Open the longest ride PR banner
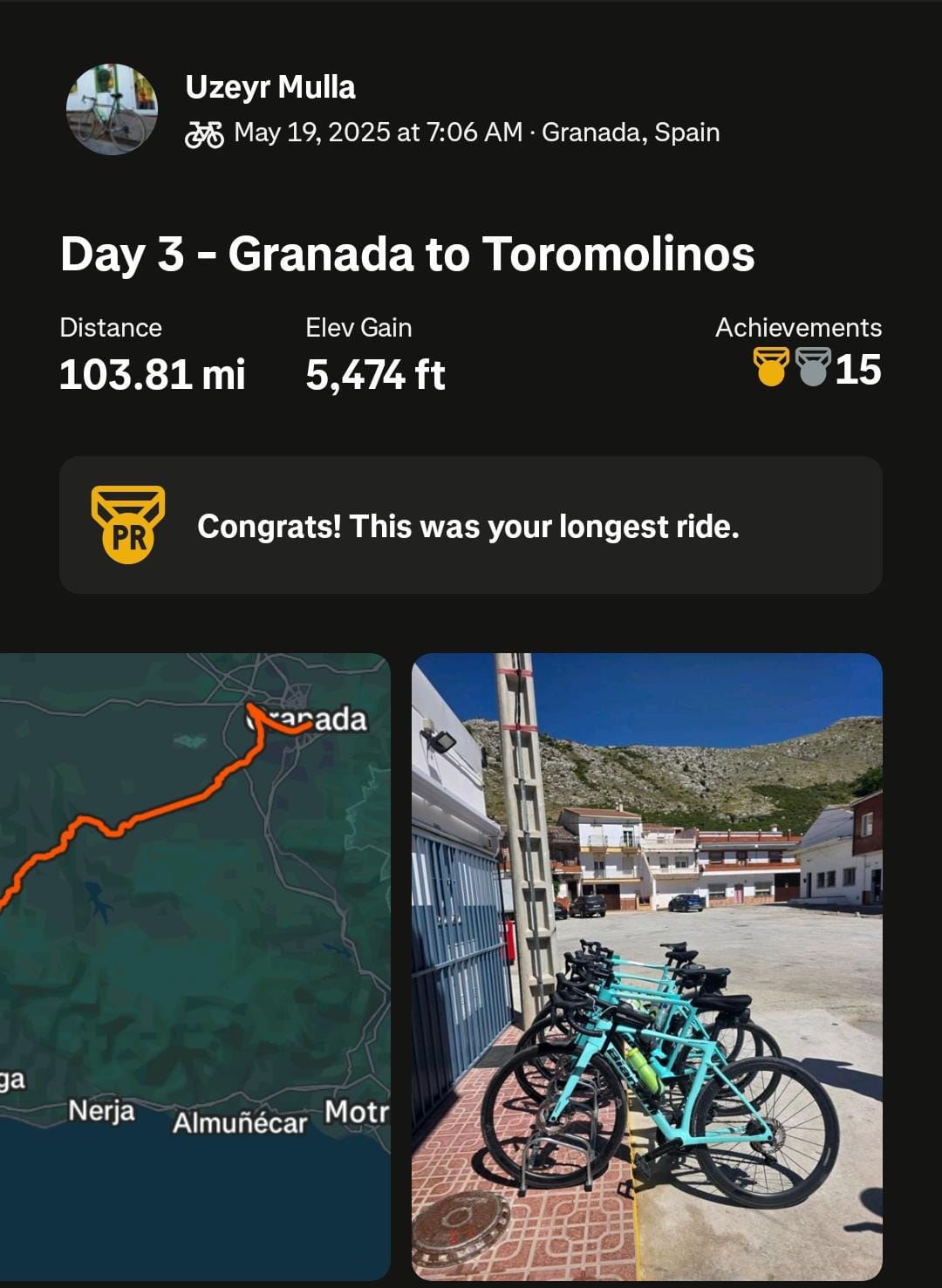Screen dimensions: 942x1288 470,525
